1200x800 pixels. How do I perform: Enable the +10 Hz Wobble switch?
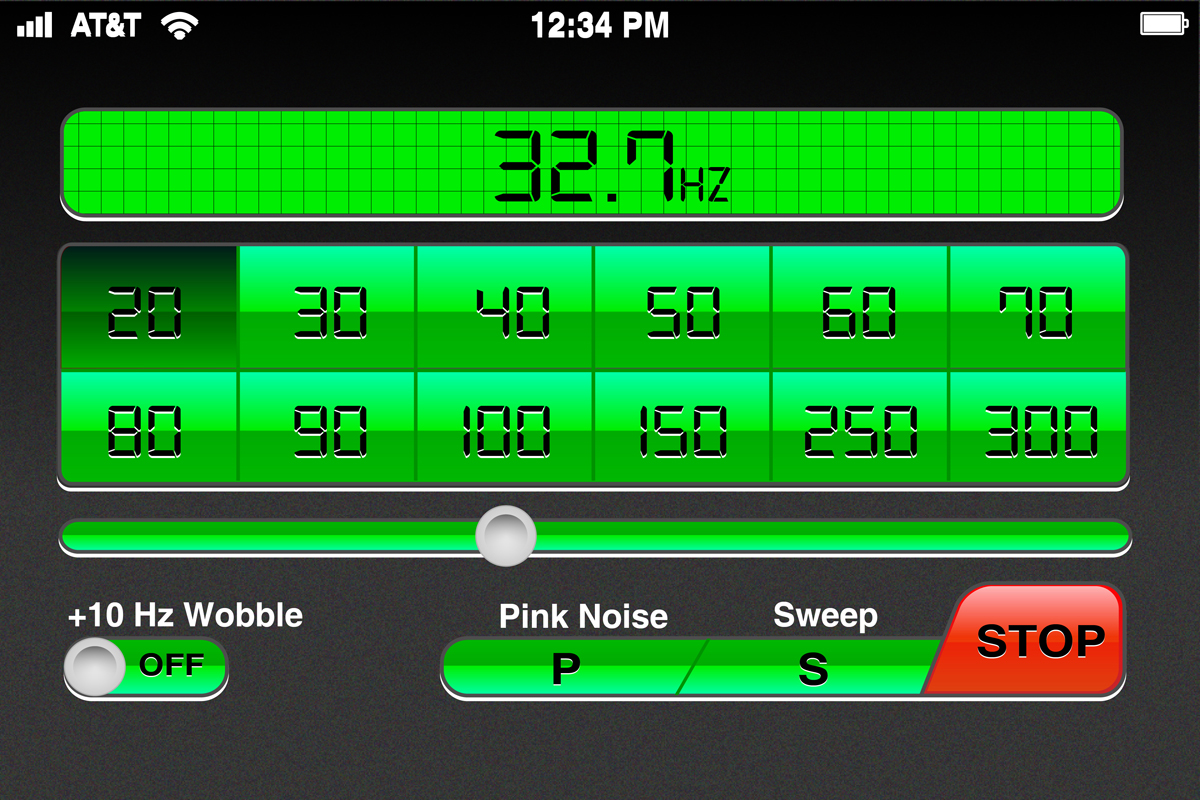pos(146,666)
